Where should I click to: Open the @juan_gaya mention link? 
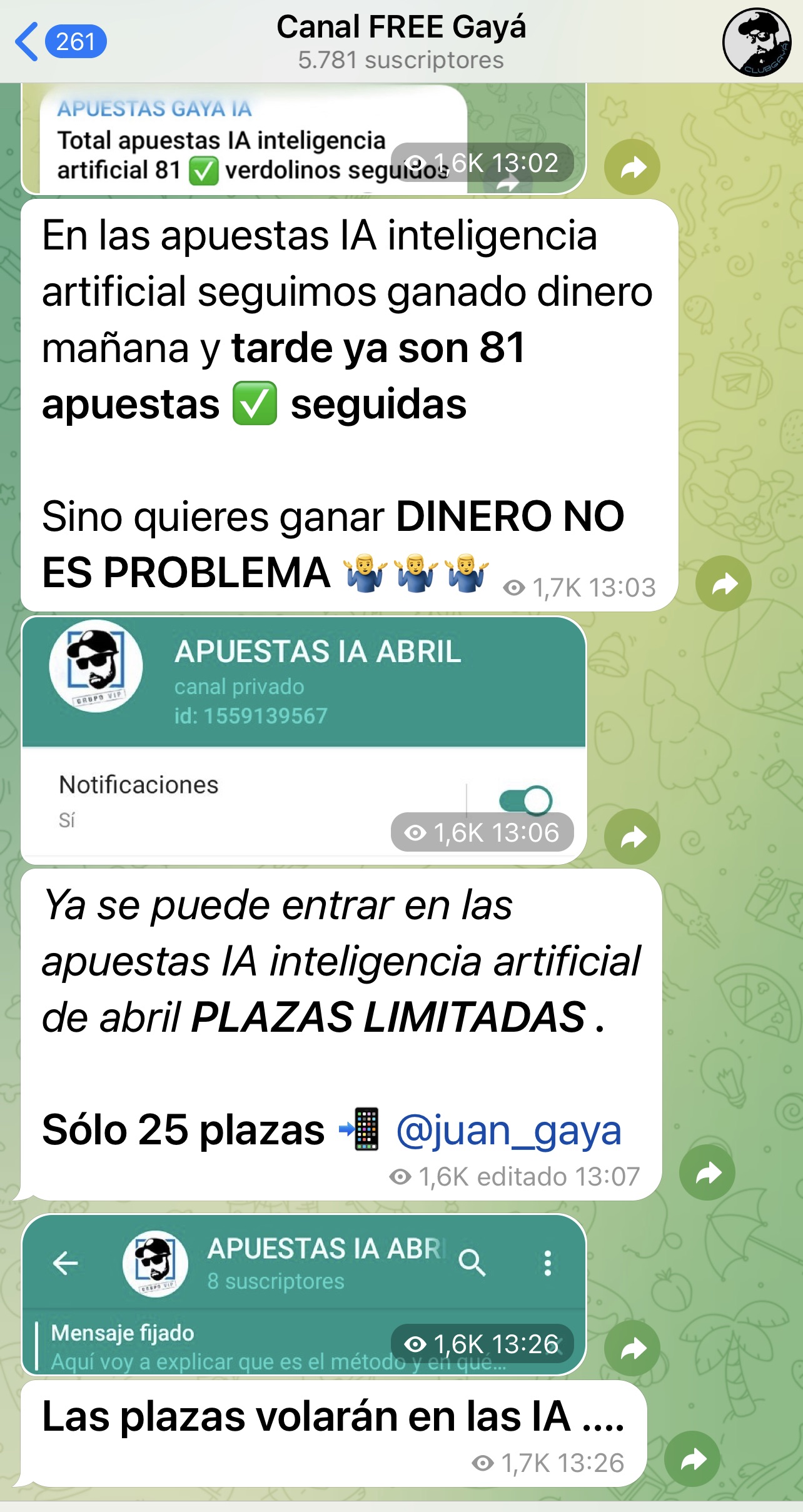508,1131
